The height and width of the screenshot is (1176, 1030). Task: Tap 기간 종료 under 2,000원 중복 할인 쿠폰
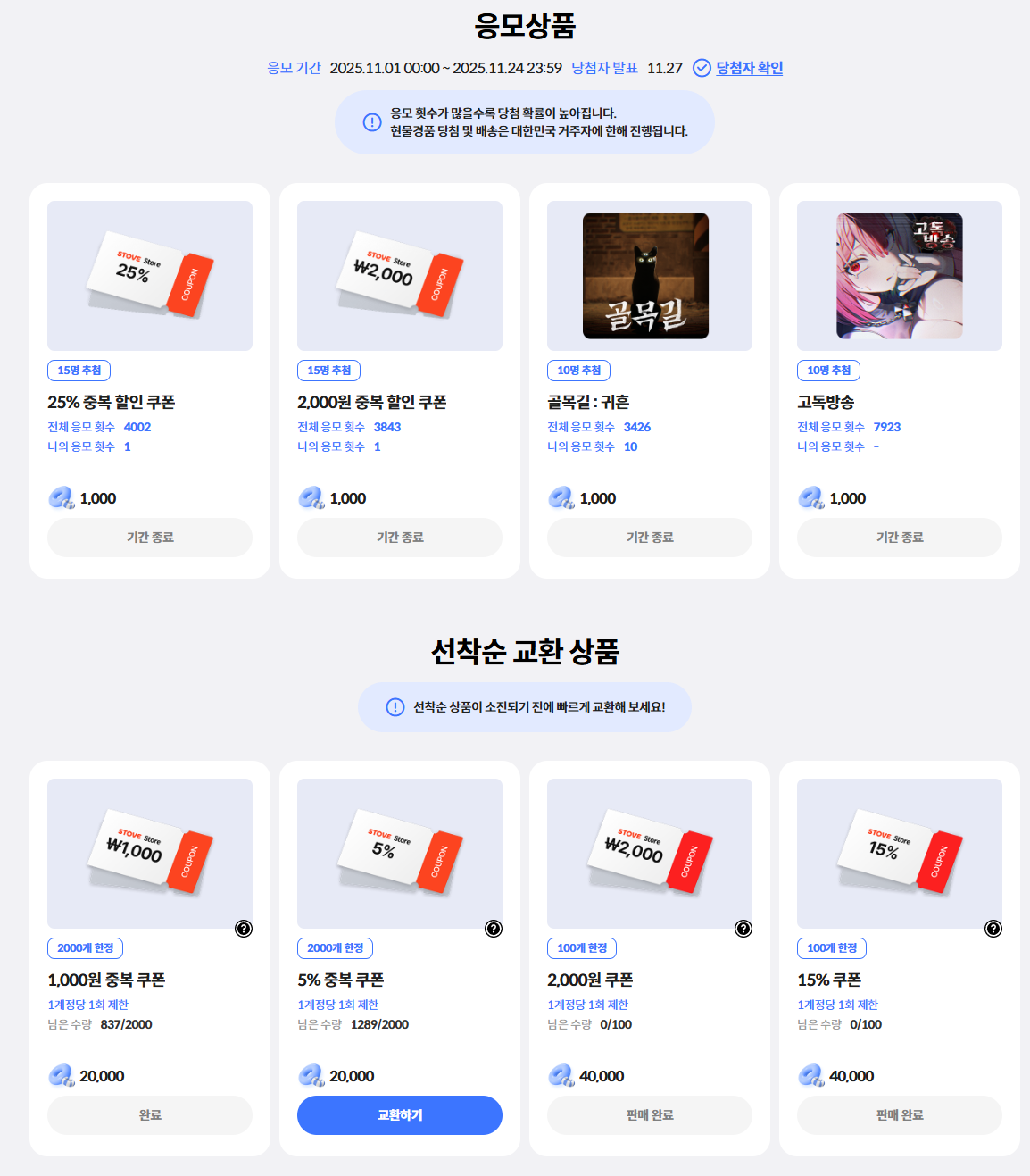[399, 538]
